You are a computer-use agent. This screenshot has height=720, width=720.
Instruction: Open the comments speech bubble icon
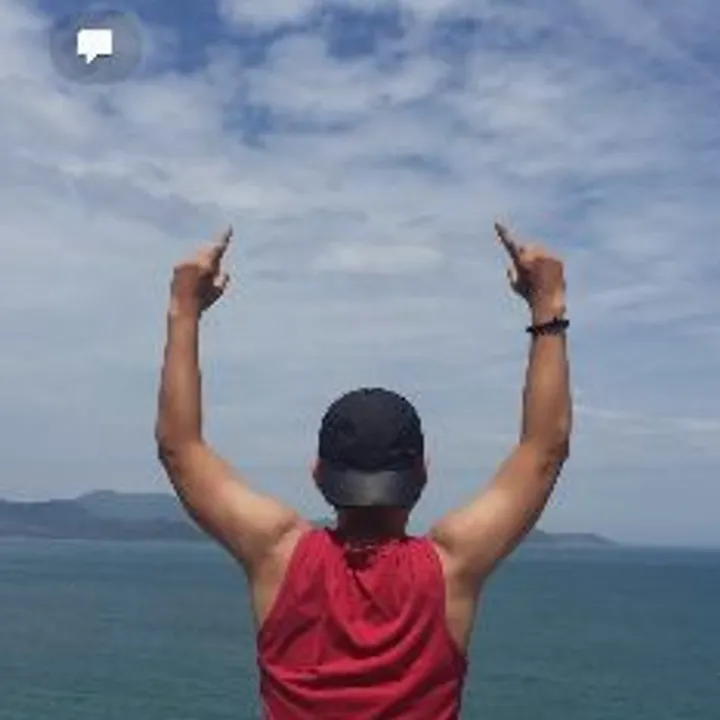(95, 45)
